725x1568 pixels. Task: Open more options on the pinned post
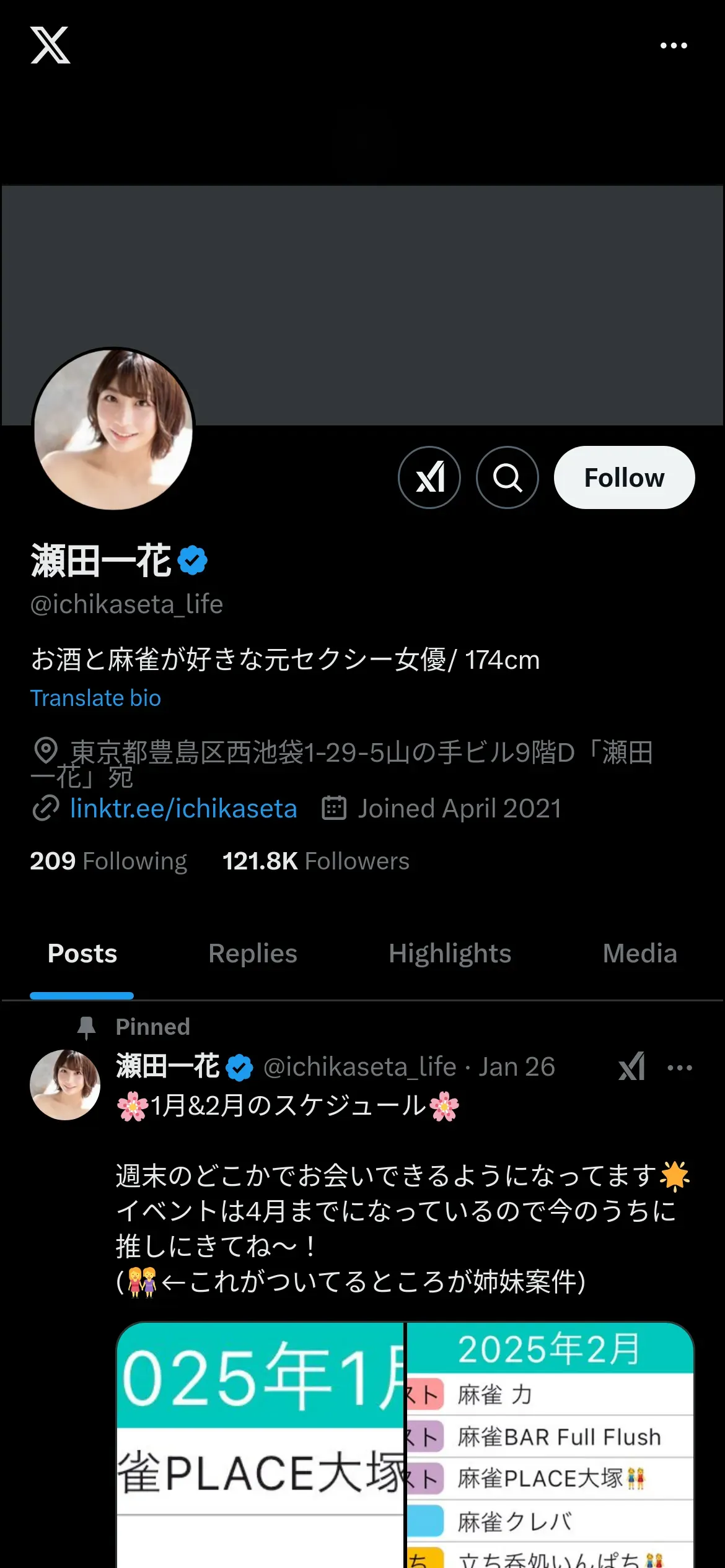coord(680,1068)
